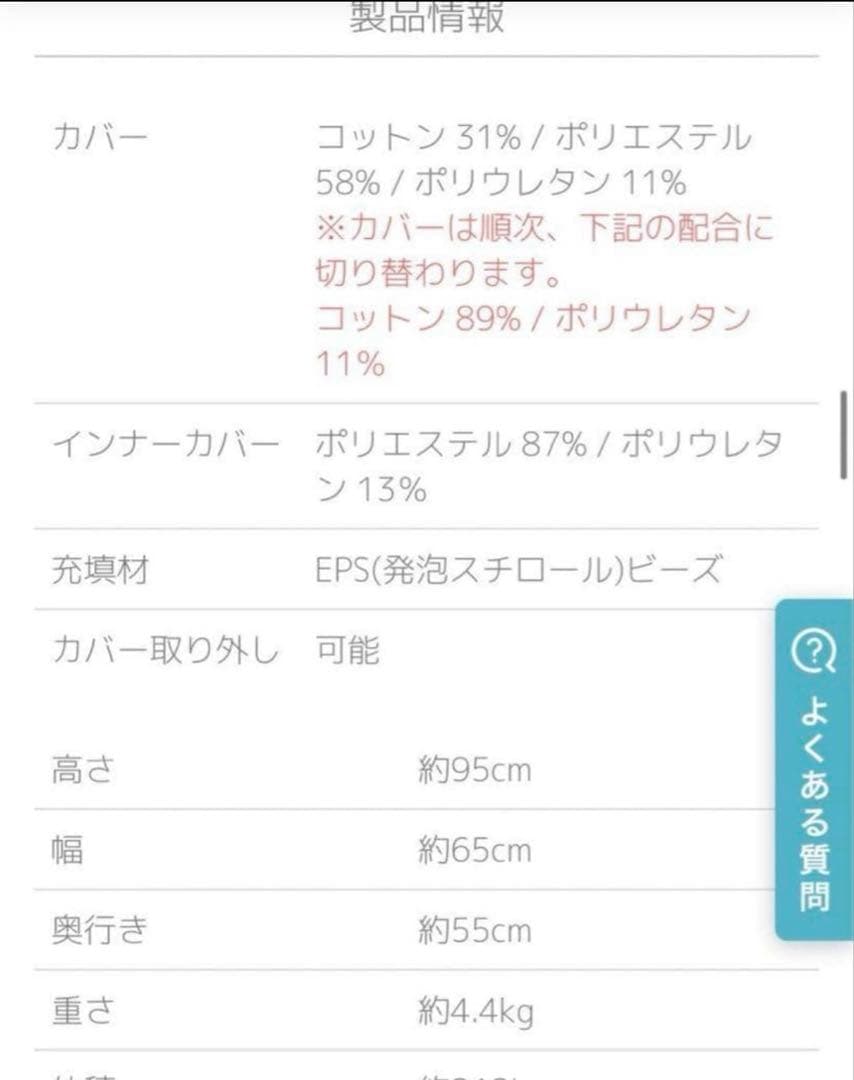The height and width of the screenshot is (1080, 854).
Task: Select the 約95cm height value
Action: pos(473,769)
